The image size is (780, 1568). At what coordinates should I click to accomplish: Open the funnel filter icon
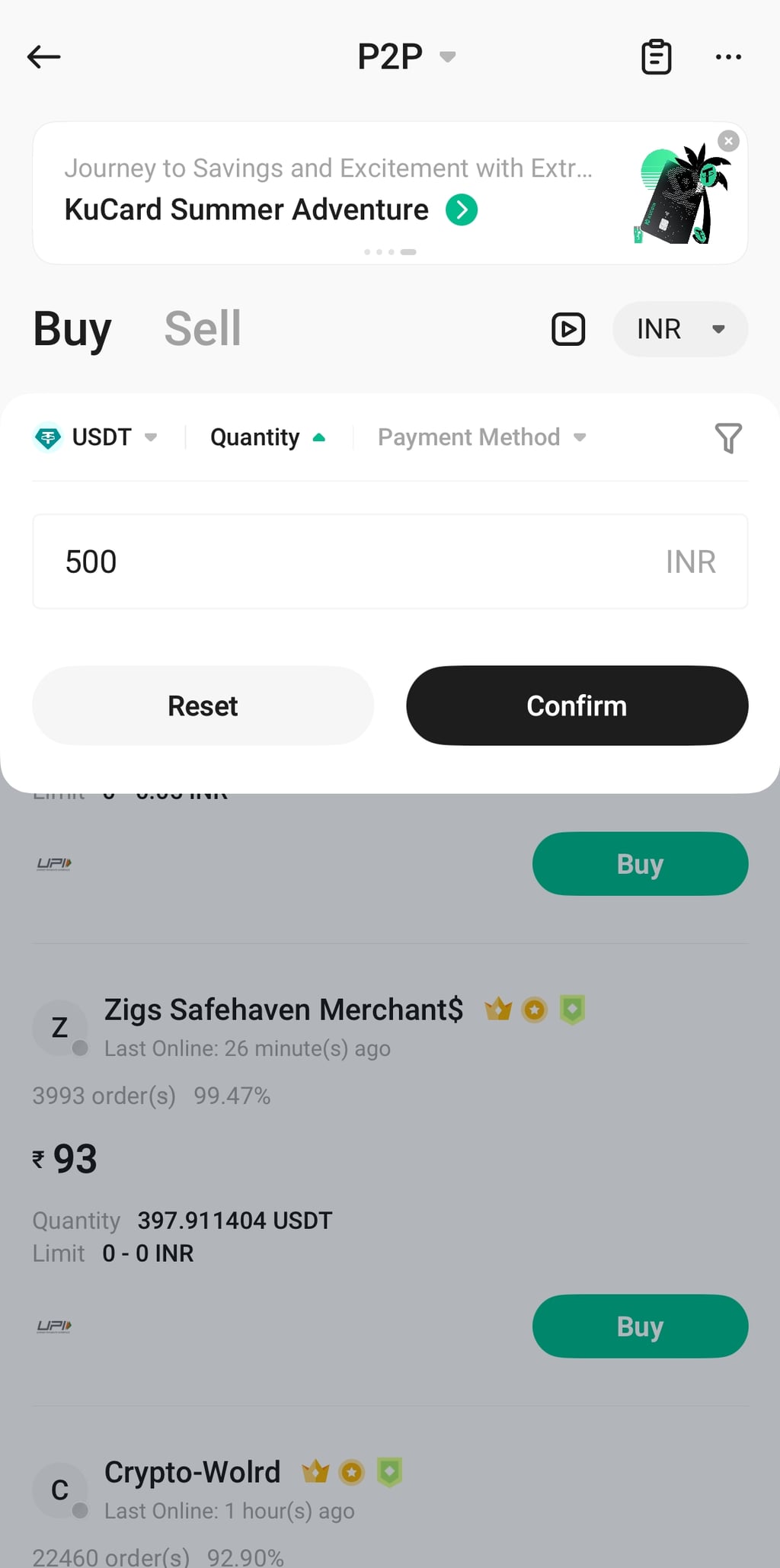coord(728,438)
